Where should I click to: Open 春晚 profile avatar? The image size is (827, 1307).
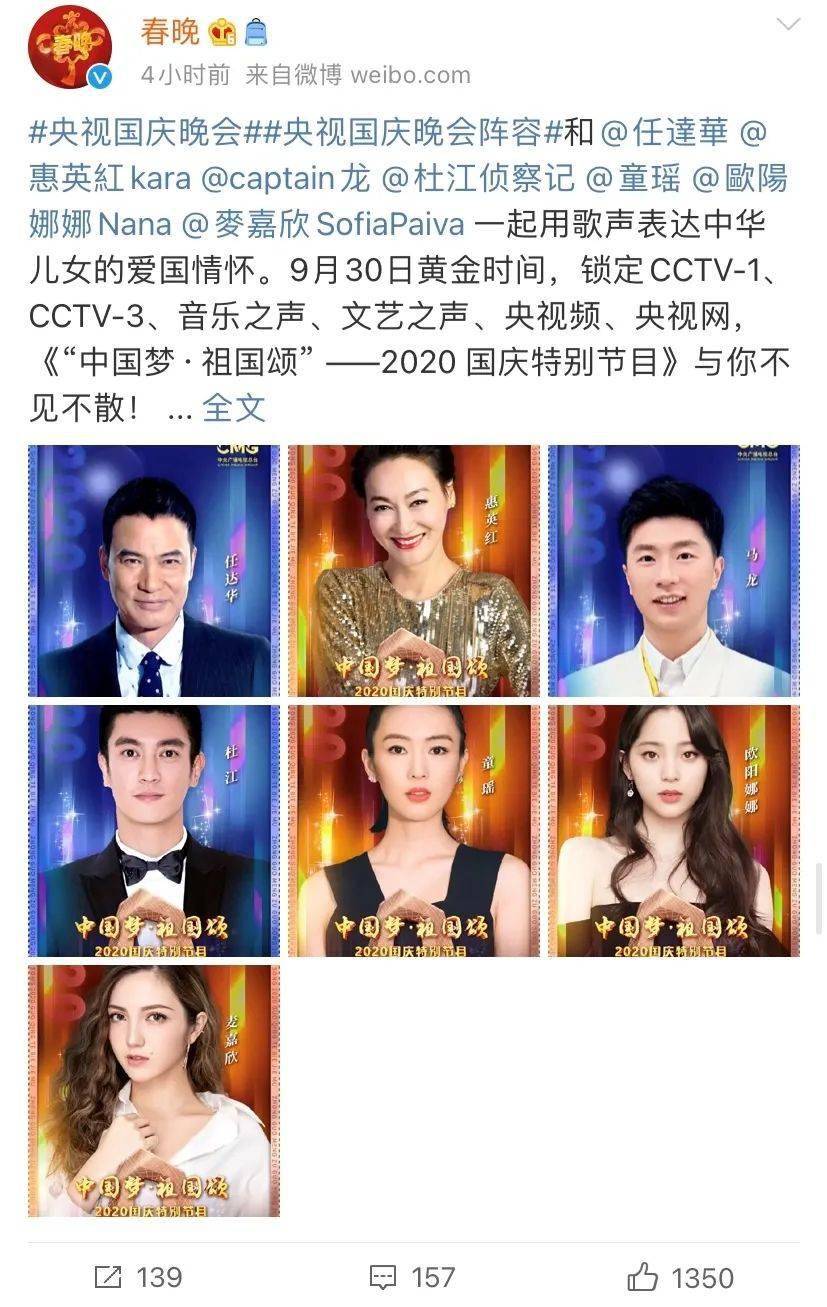[69, 48]
